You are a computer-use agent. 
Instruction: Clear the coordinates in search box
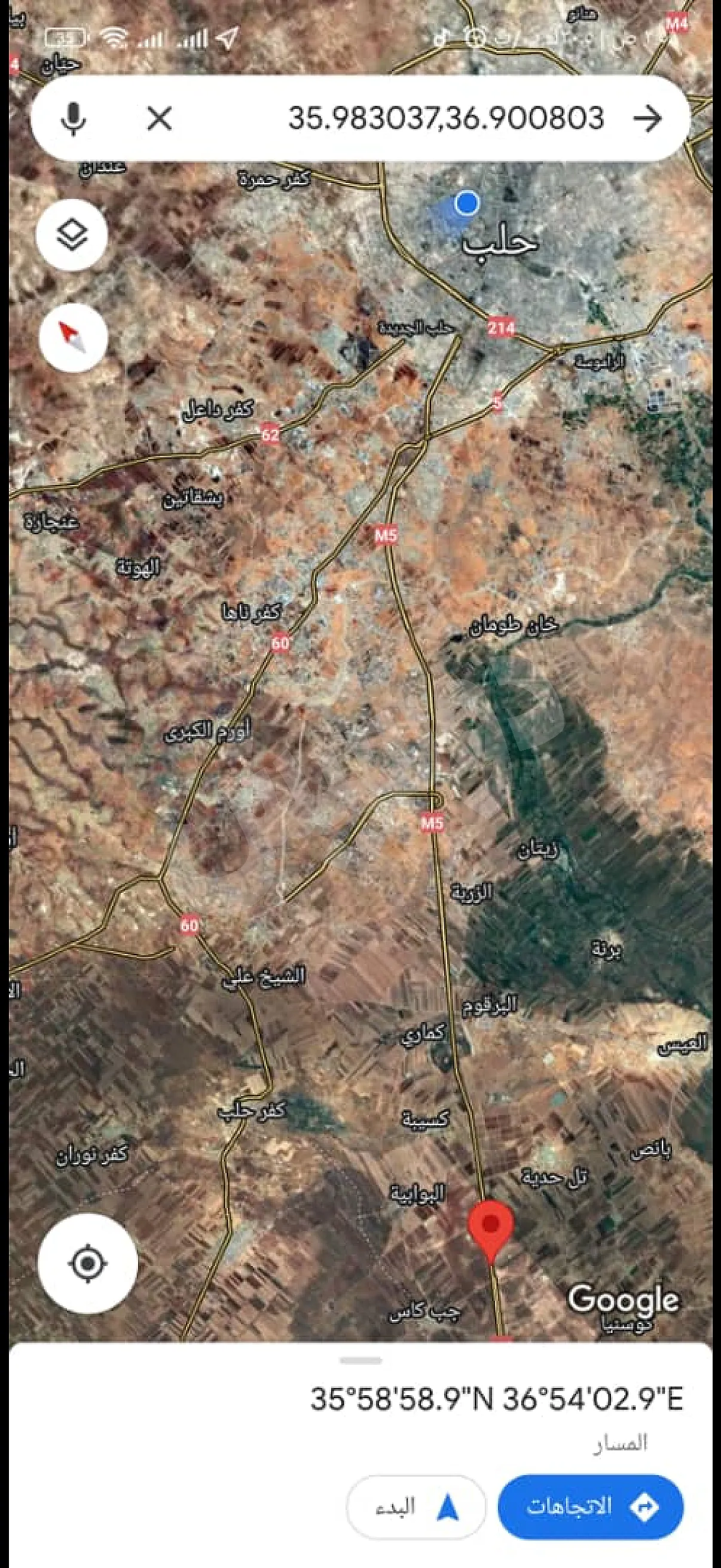click(160, 118)
